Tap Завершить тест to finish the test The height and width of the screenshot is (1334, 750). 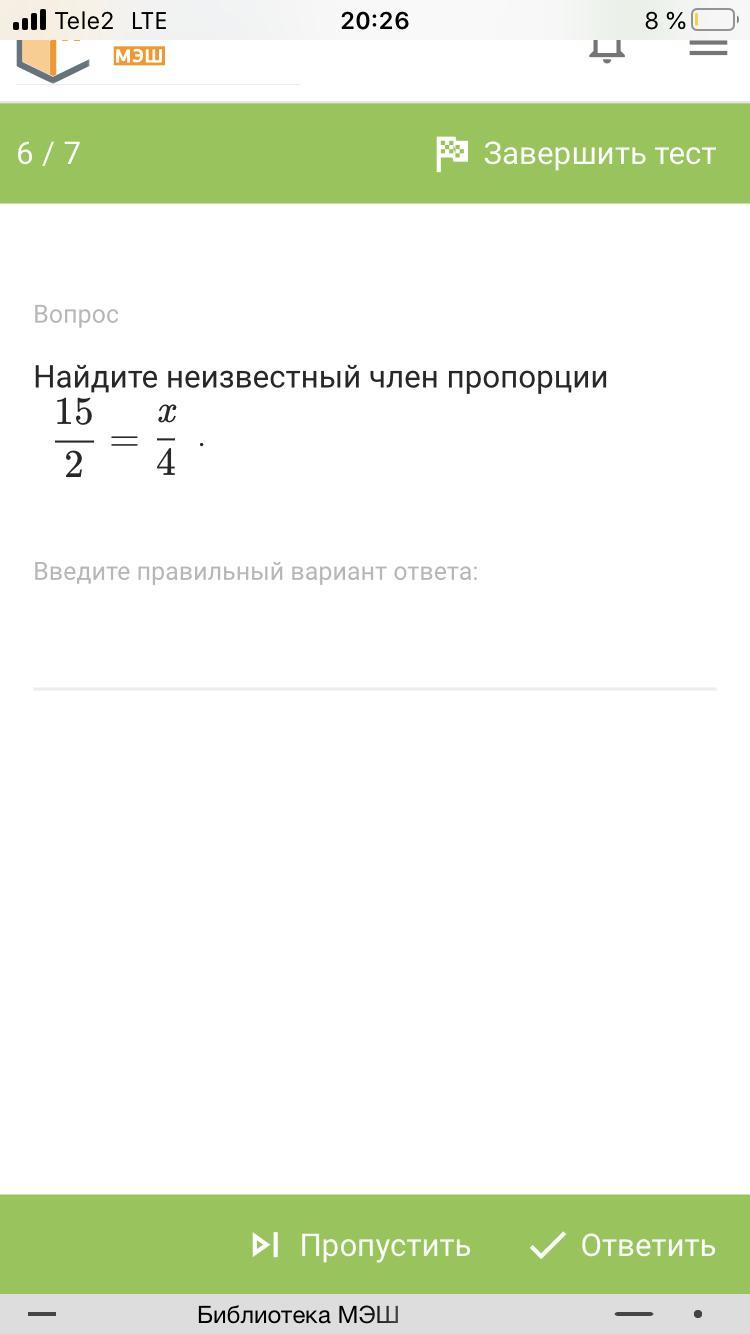[576, 154]
